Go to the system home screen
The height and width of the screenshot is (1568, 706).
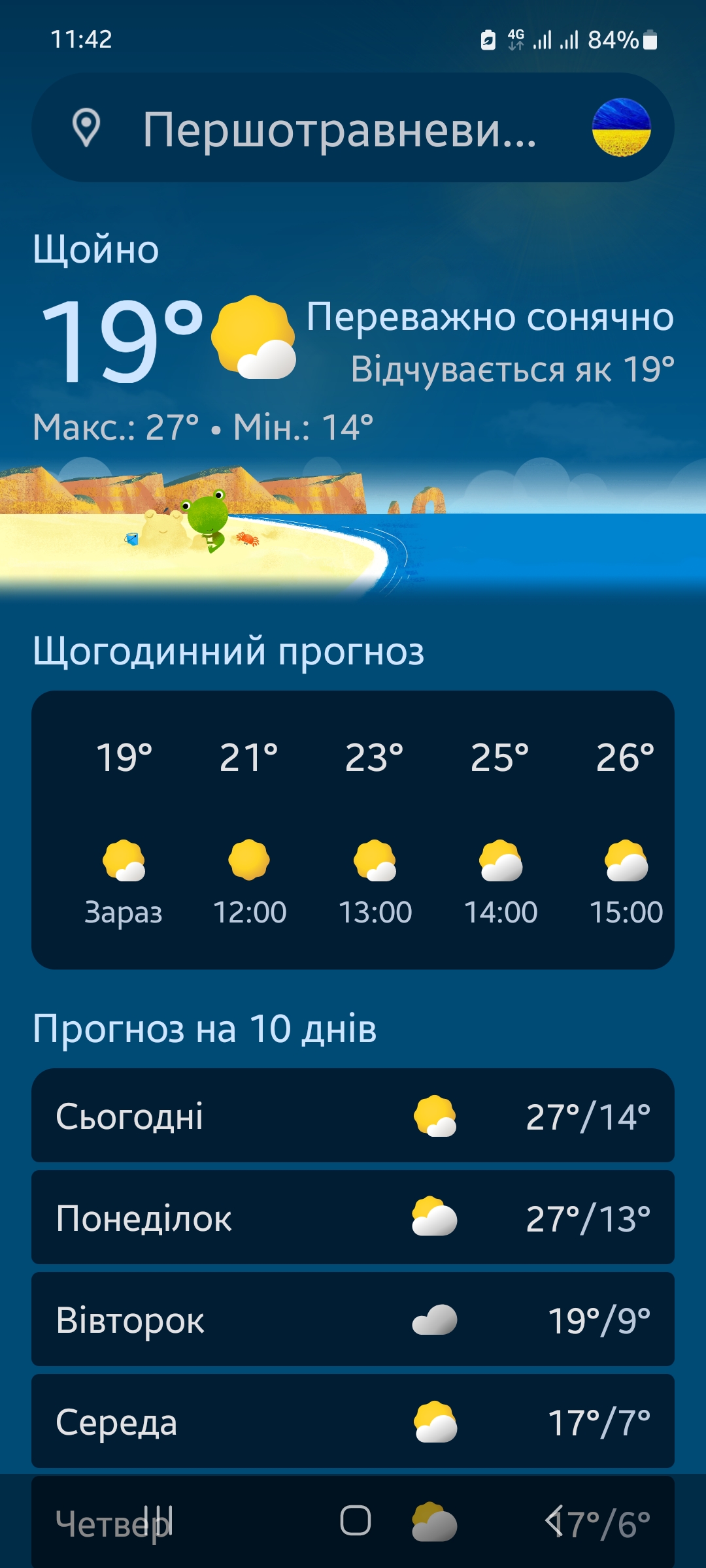[356, 1521]
